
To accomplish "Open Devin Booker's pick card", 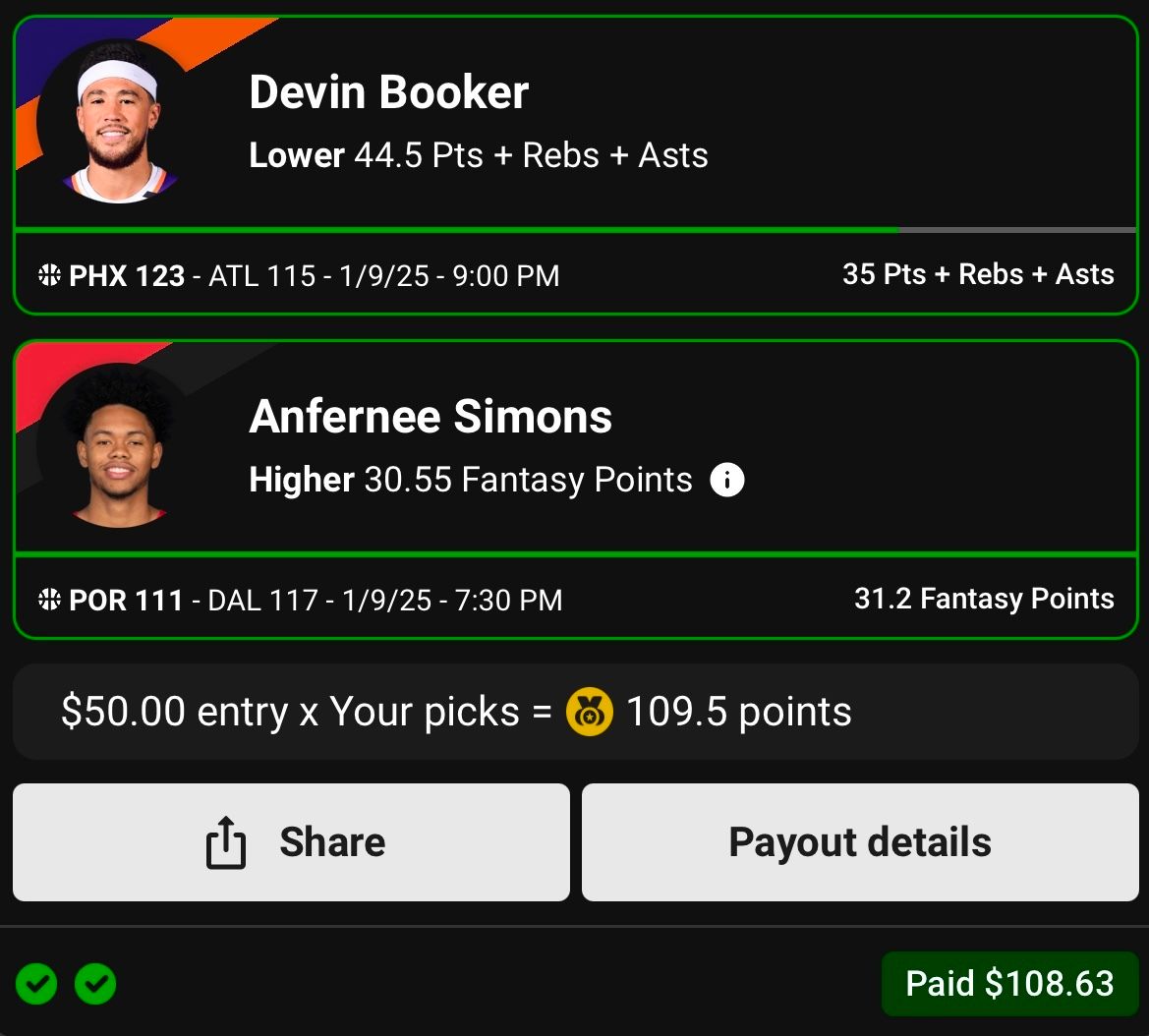I will [574, 123].
